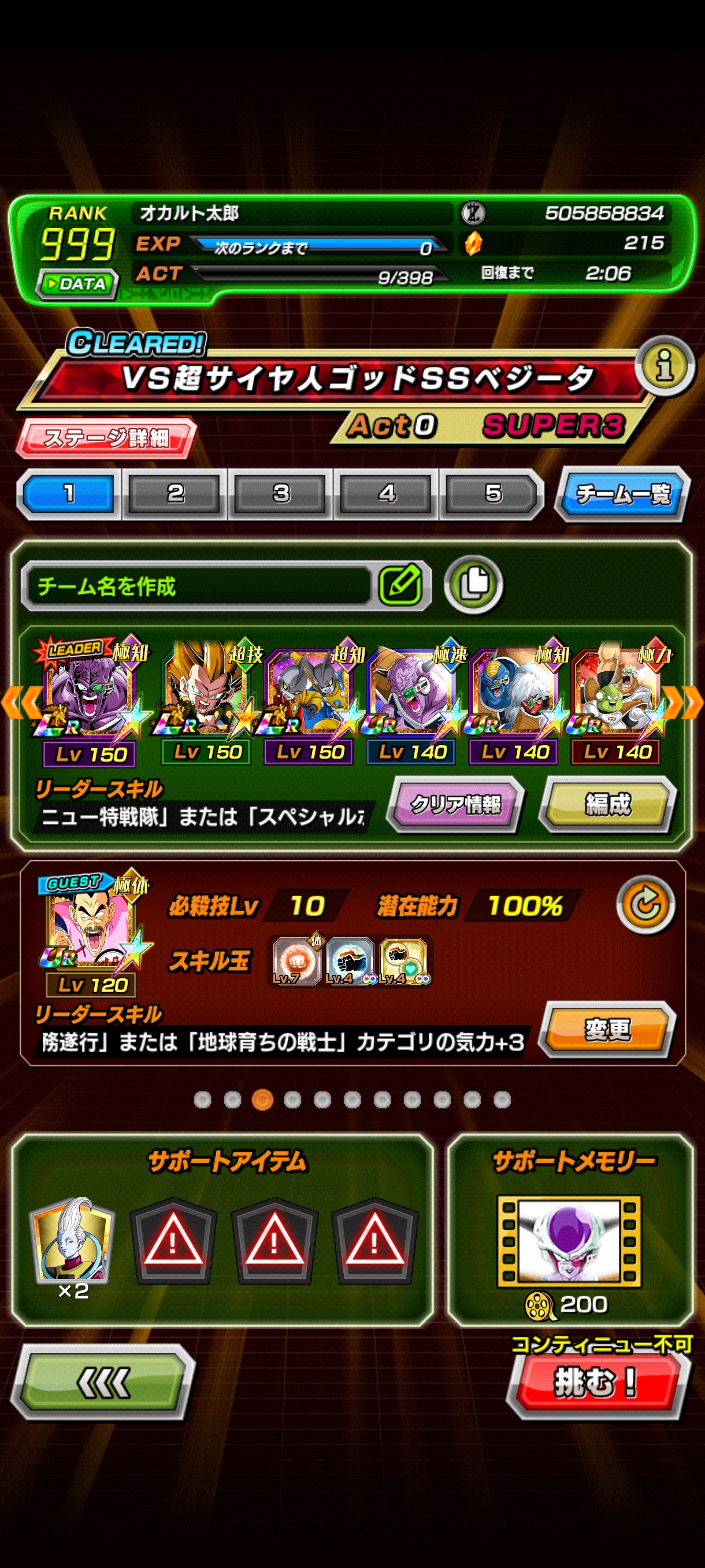Show next team with right arrow
The width and height of the screenshot is (705, 1568).
coord(684,704)
